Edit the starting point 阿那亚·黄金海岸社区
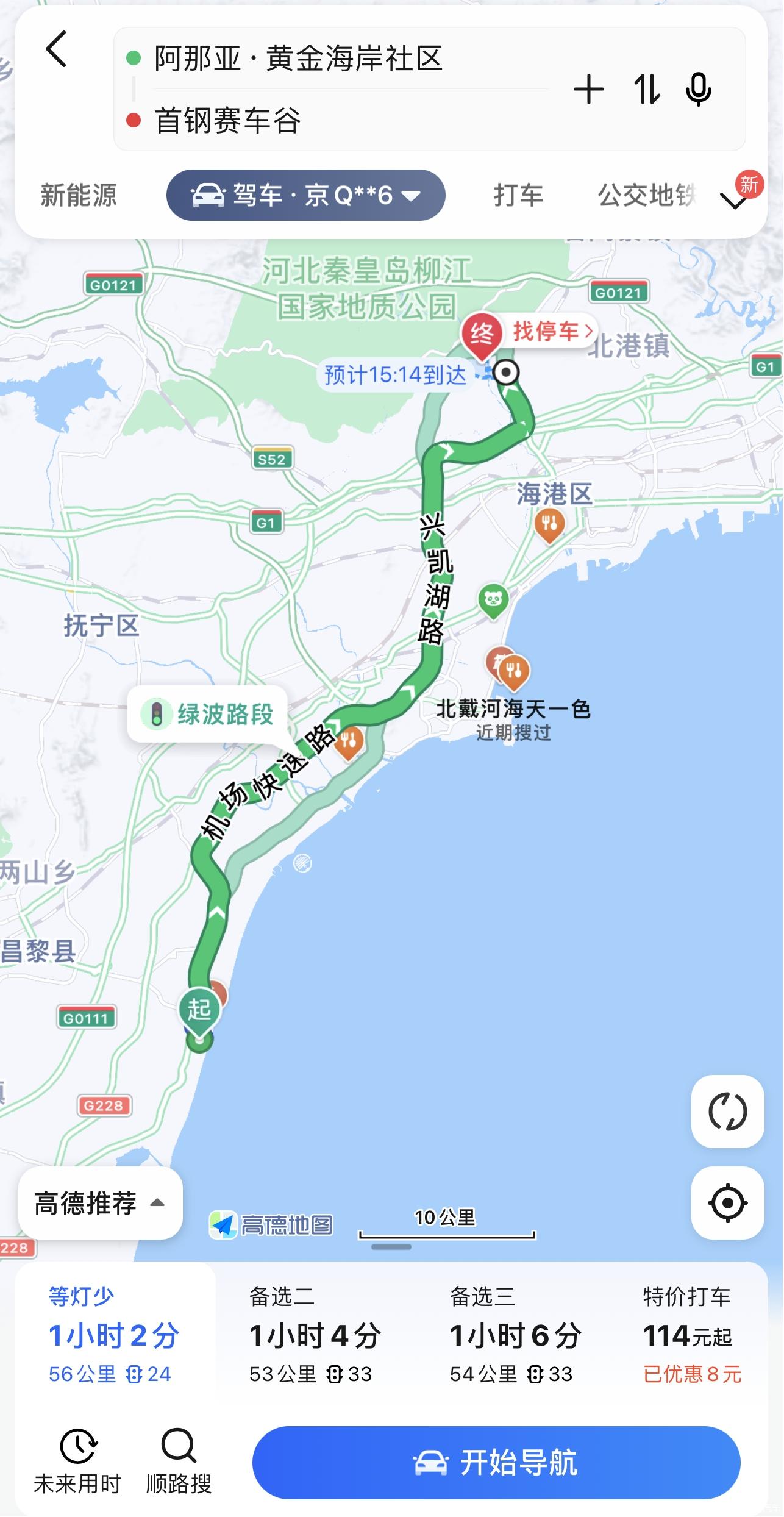Image resolution: width=784 pixels, height=1517 pixels. pyautogui.click(x=298, y=59)
